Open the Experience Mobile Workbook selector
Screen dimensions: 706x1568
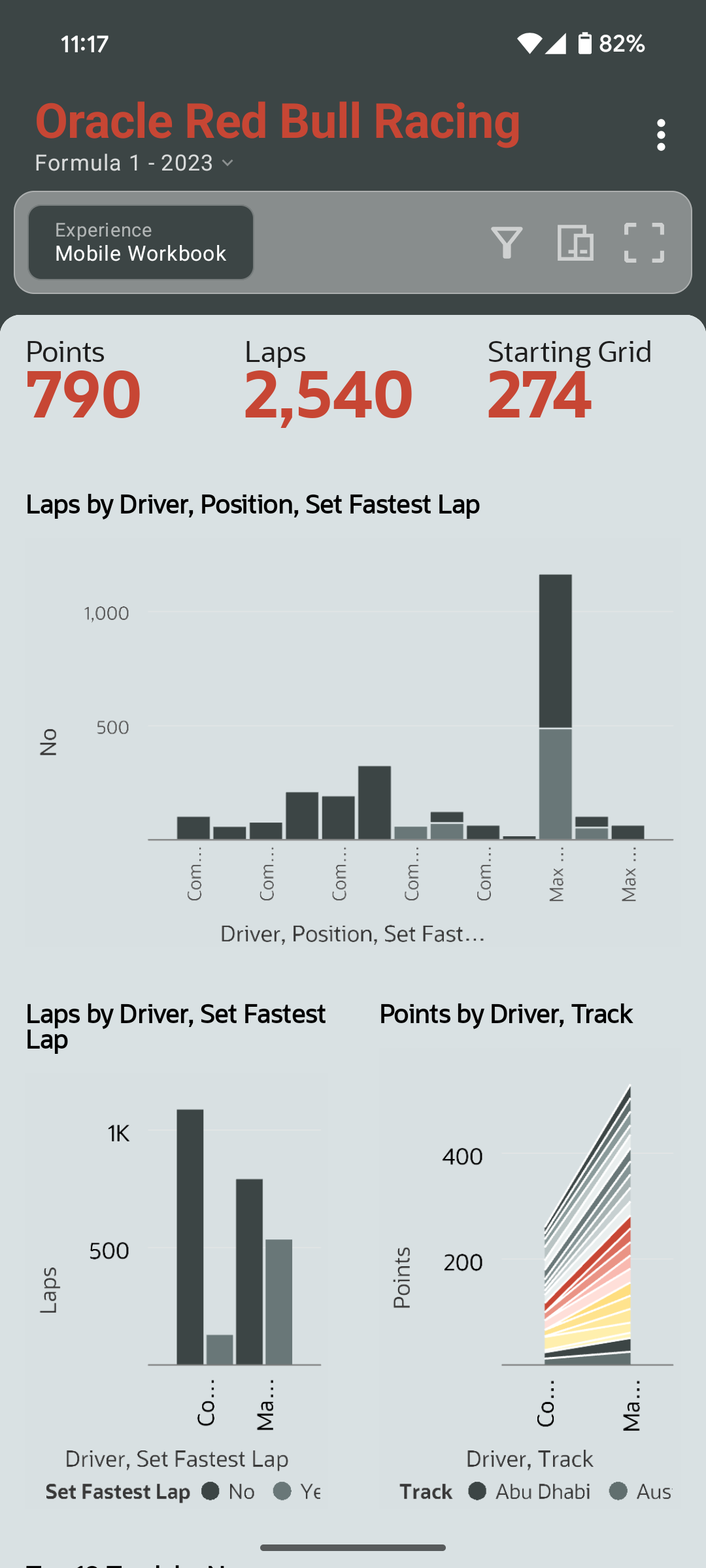140,242
